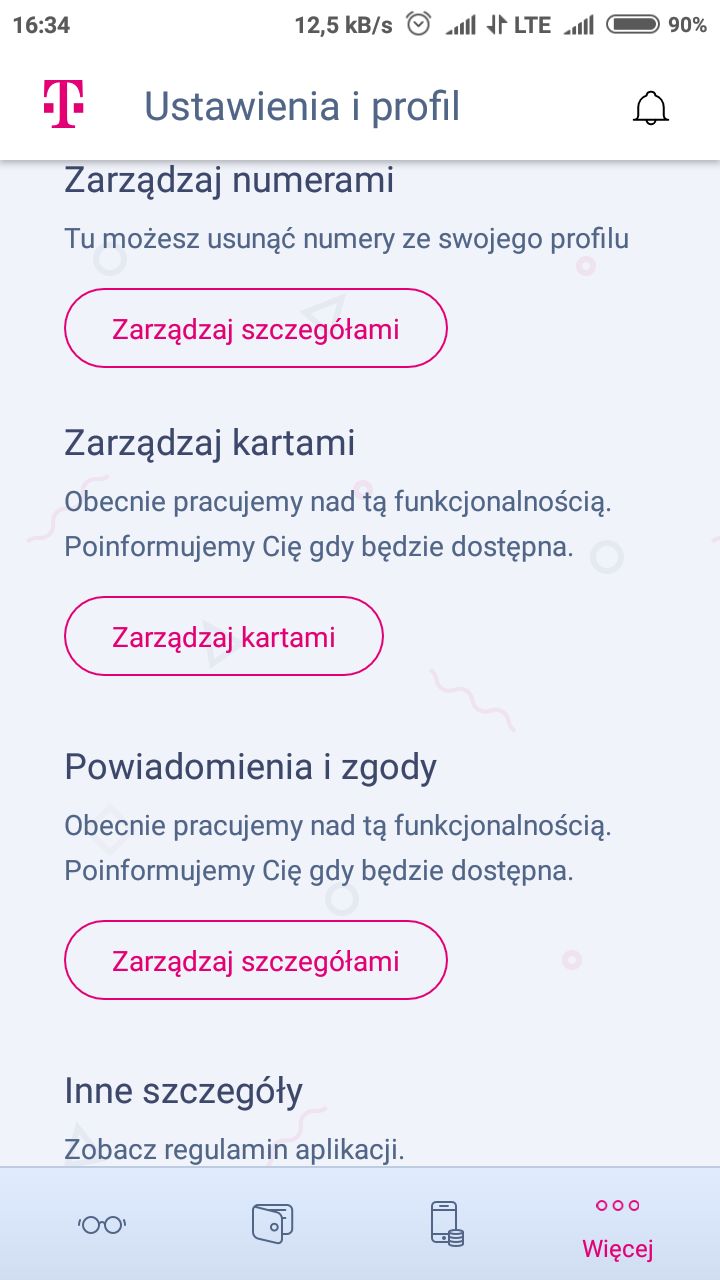
Task: Switch to the phone and coins tab
Action: click(x=445, y=1224)
